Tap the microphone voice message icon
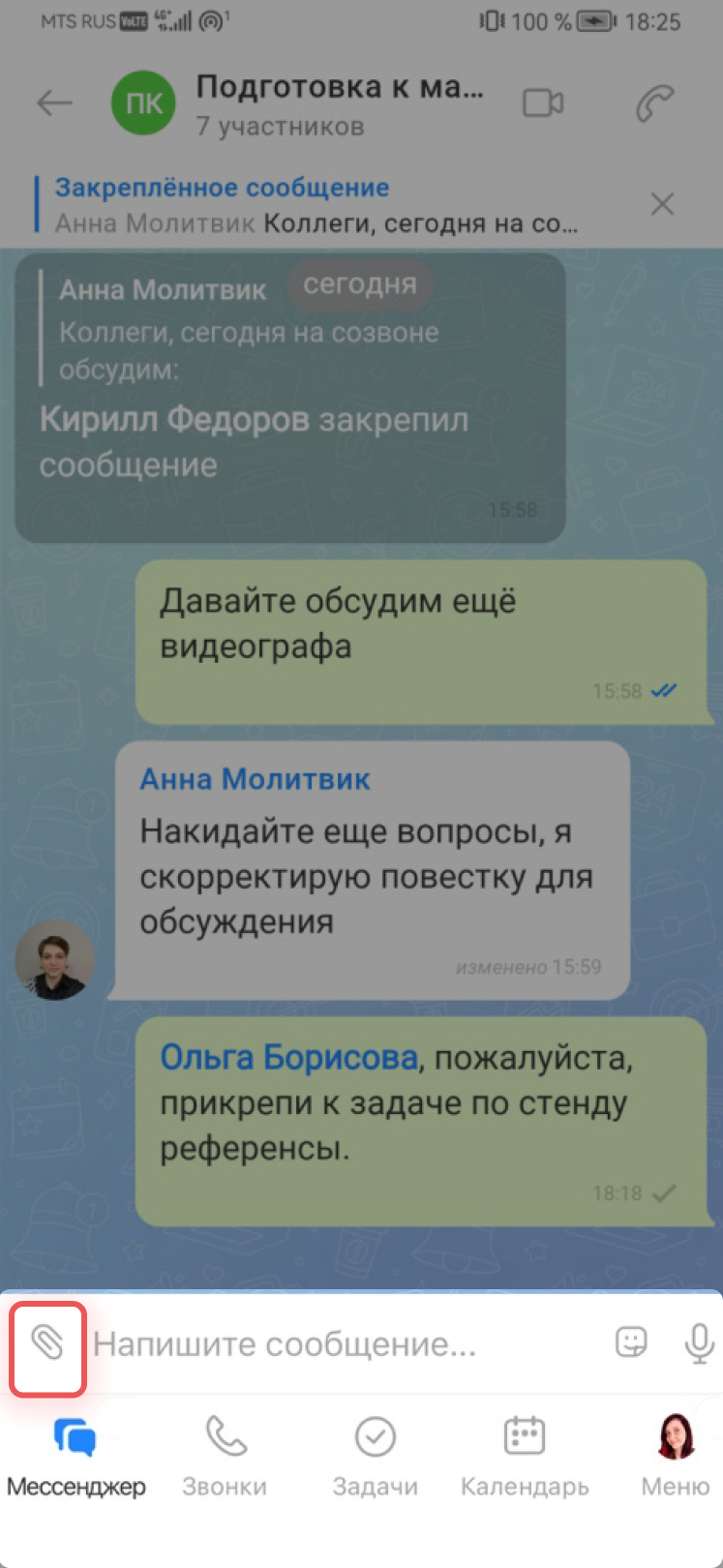The height and width of the screenshot is (1568, 723). (699, 1342)
